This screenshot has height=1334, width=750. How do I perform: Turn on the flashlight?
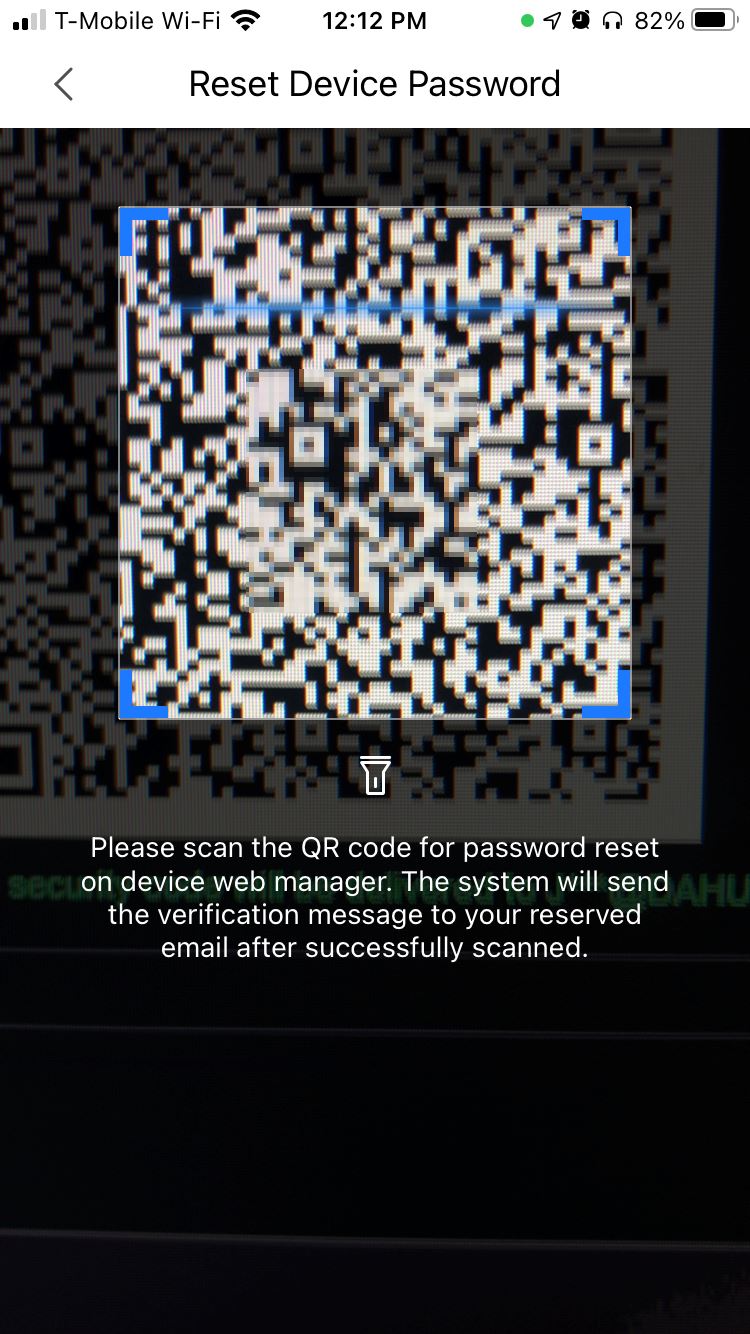[x=375, y=776]
